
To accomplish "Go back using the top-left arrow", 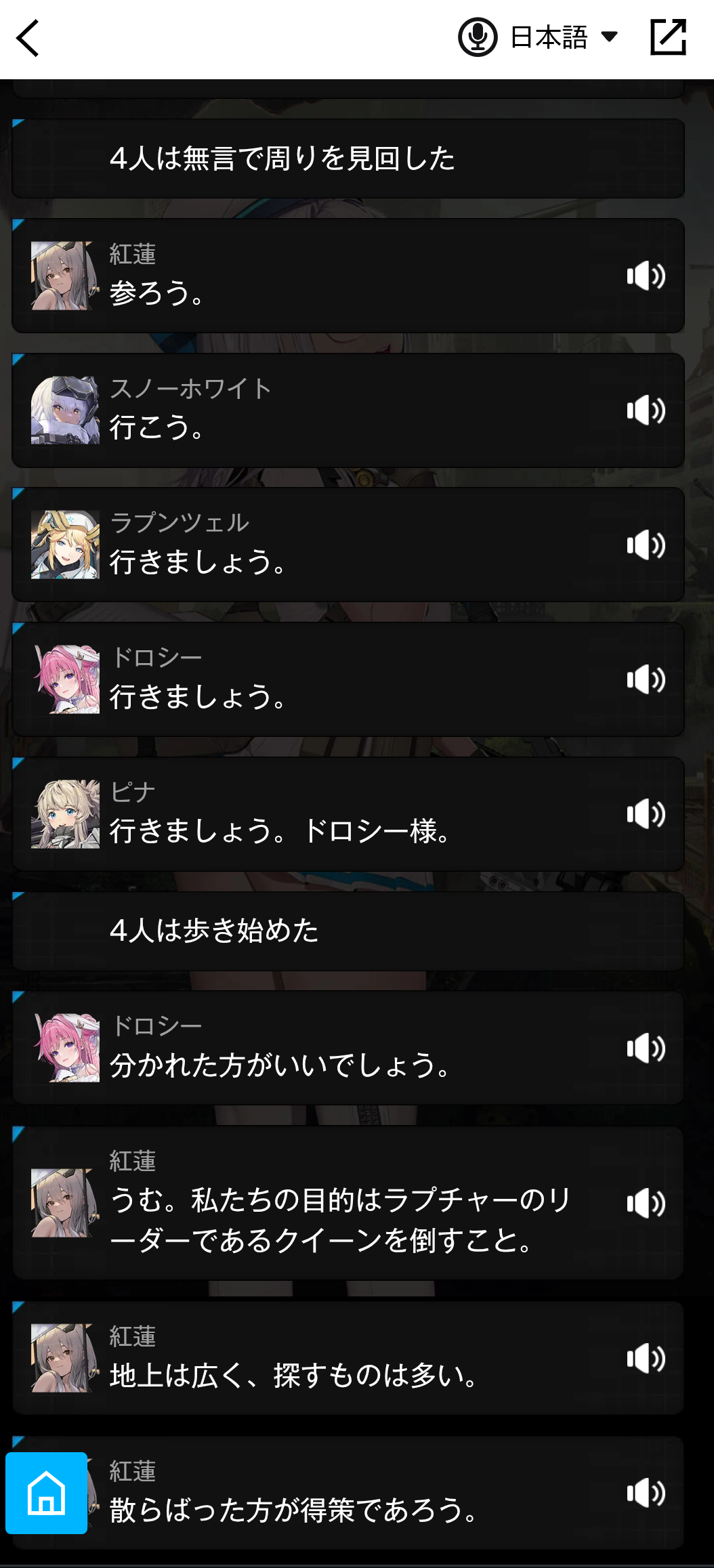I will tap(28, 38).
